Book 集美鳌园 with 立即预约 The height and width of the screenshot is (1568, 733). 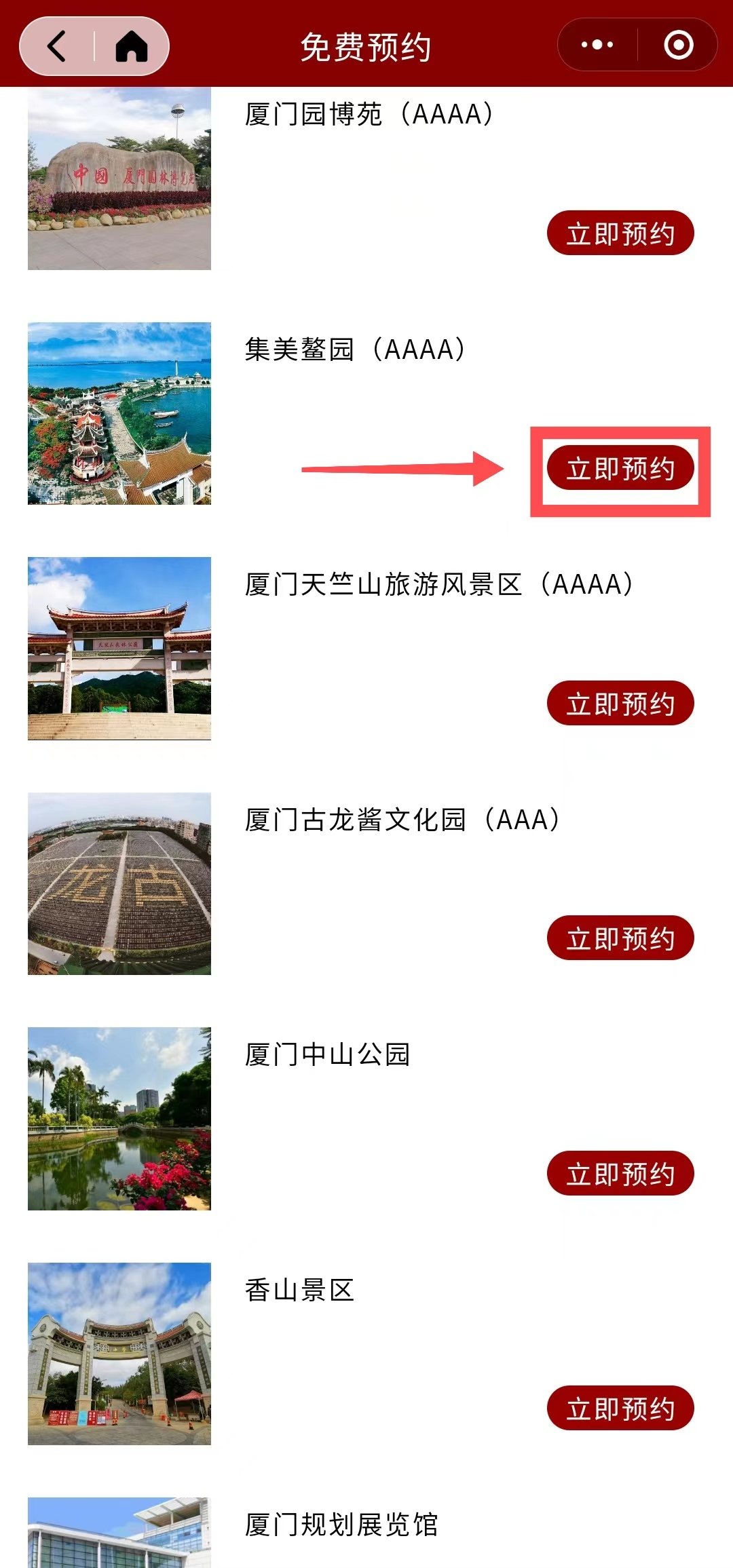coord(620,468)
